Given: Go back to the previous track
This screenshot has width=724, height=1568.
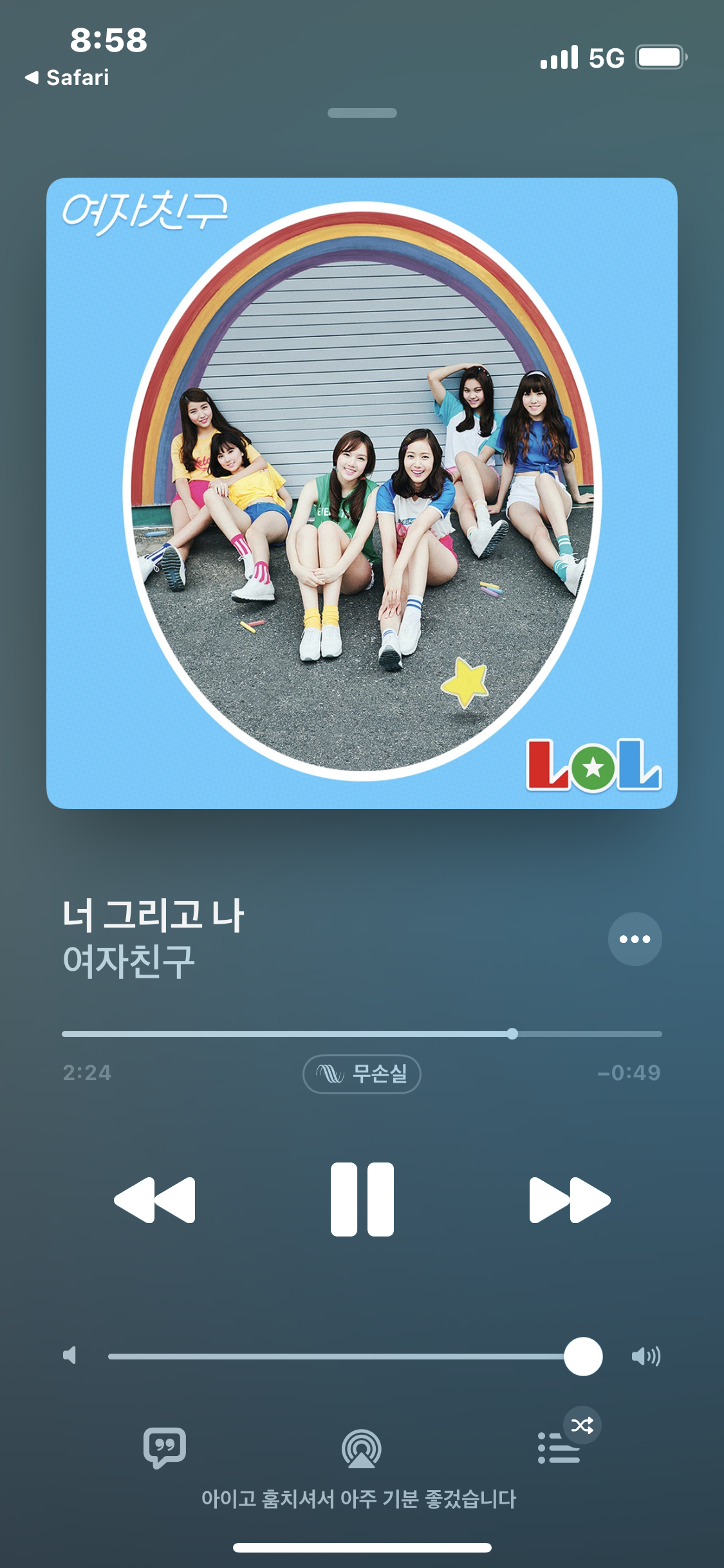Looking at the screenshot, I should [x=154, y=1199].
